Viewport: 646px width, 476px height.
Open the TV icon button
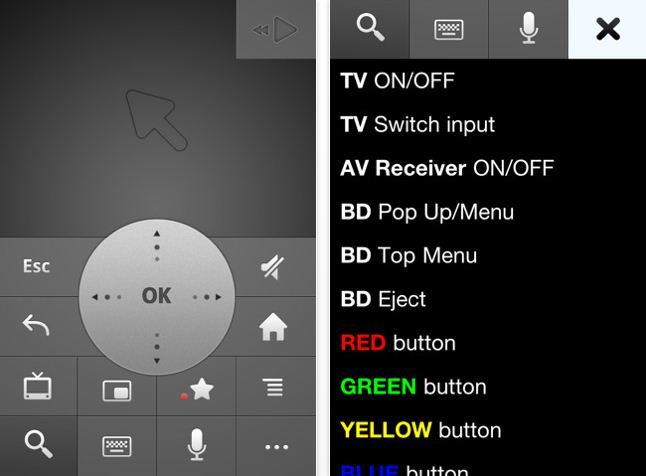[37, 386]
